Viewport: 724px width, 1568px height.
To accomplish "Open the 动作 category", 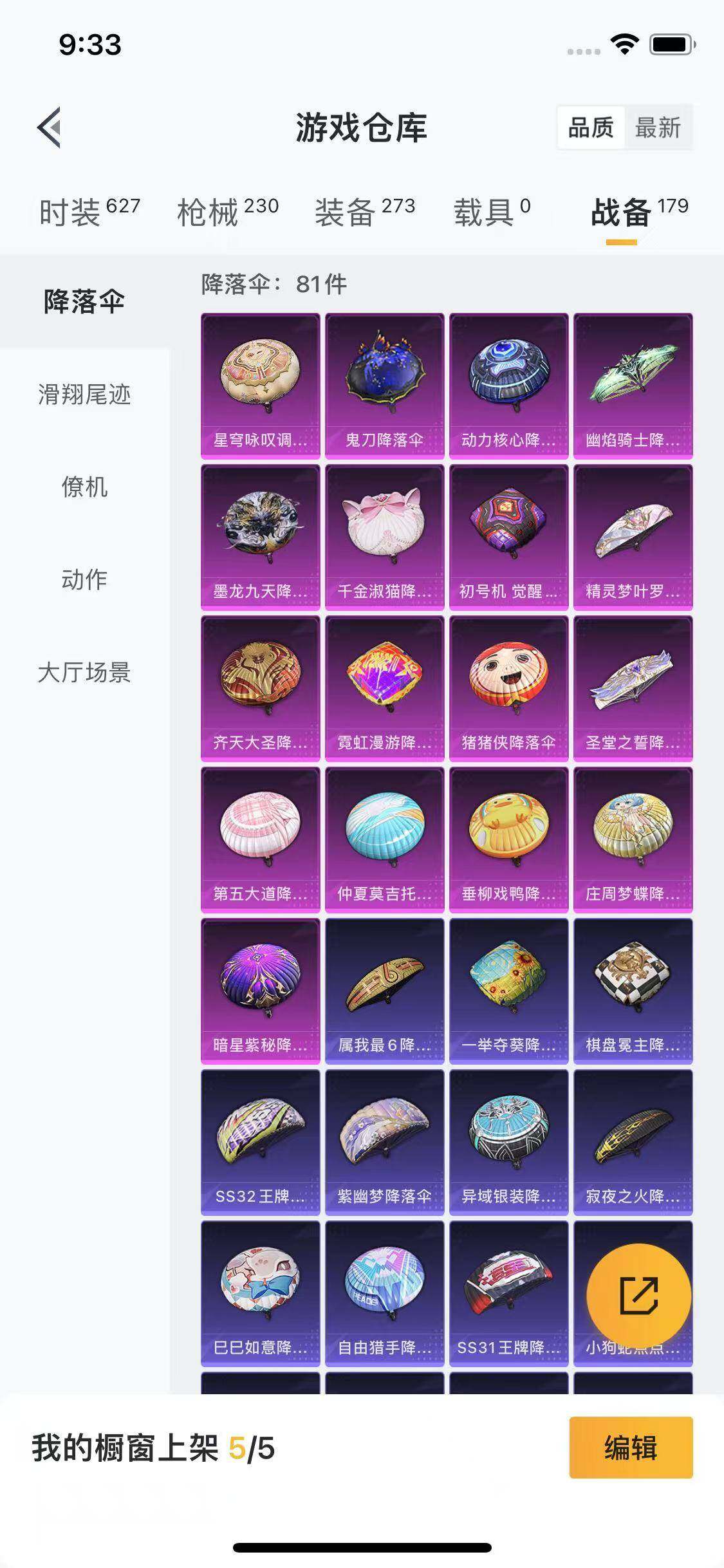I will click(x=84, y=580).
